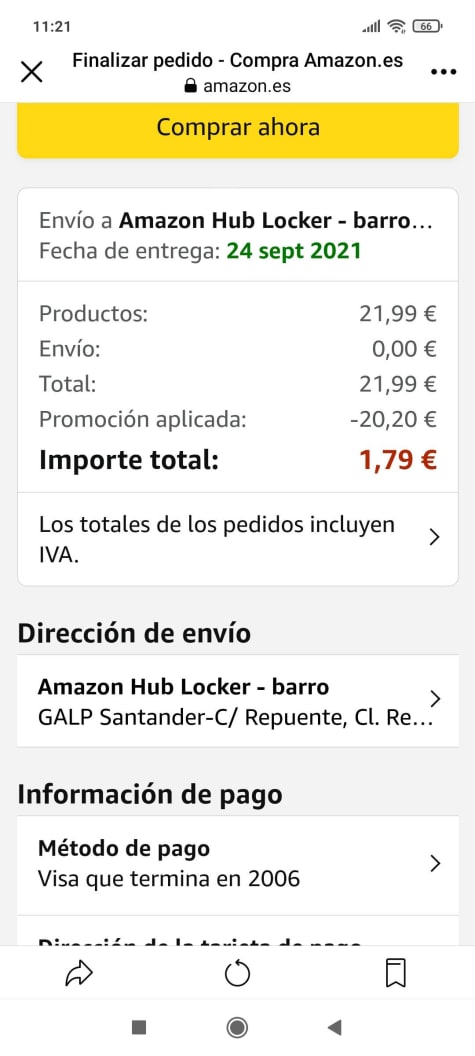The image size is (475, 1056).
Task: Open the IVA order totals details
Action: (x=238, y=539)
